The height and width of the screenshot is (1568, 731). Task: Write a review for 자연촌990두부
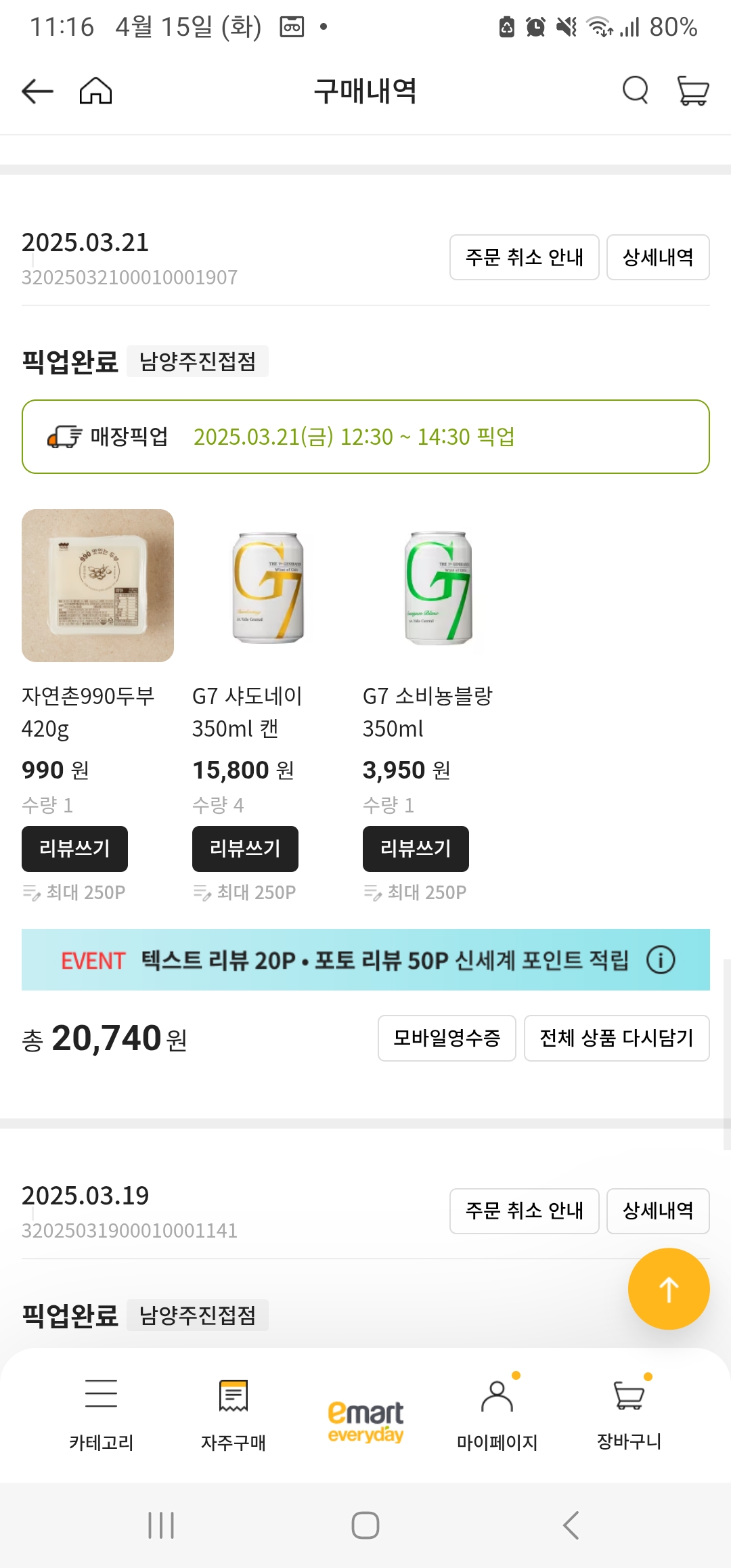click(x=74, y=848)
